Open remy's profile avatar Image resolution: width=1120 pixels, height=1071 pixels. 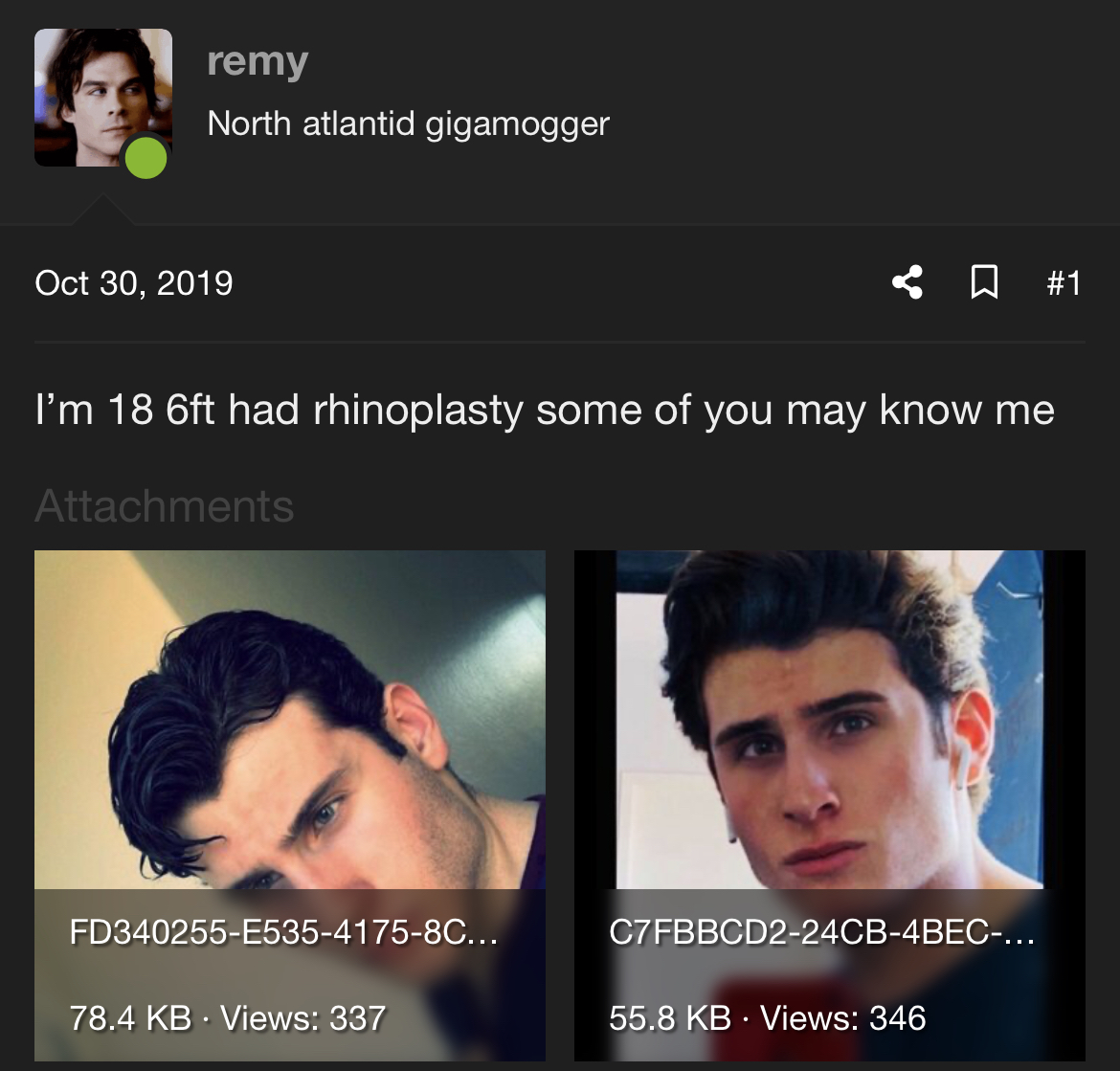102,97
